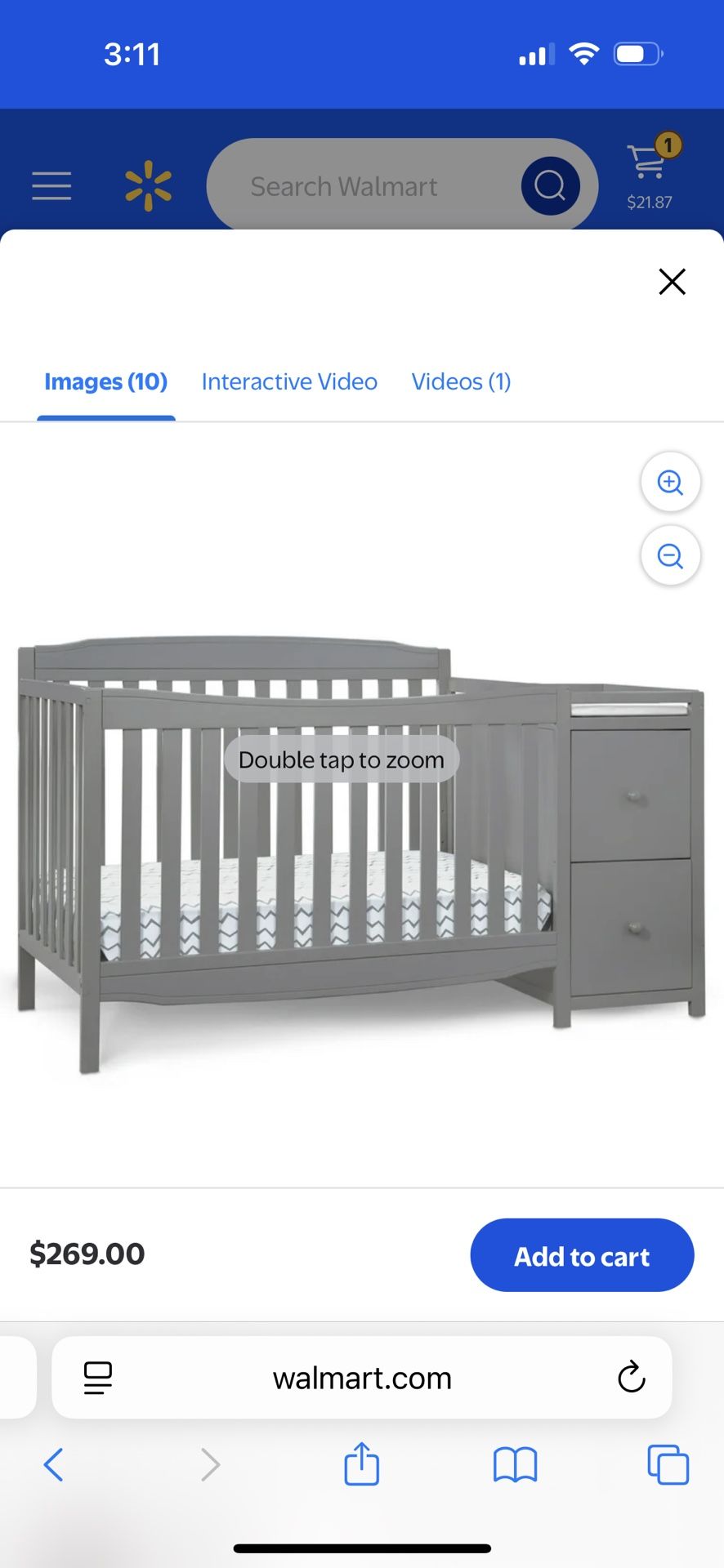
Task: Dismiss the image viewer with the X
Action: point(672,281)
